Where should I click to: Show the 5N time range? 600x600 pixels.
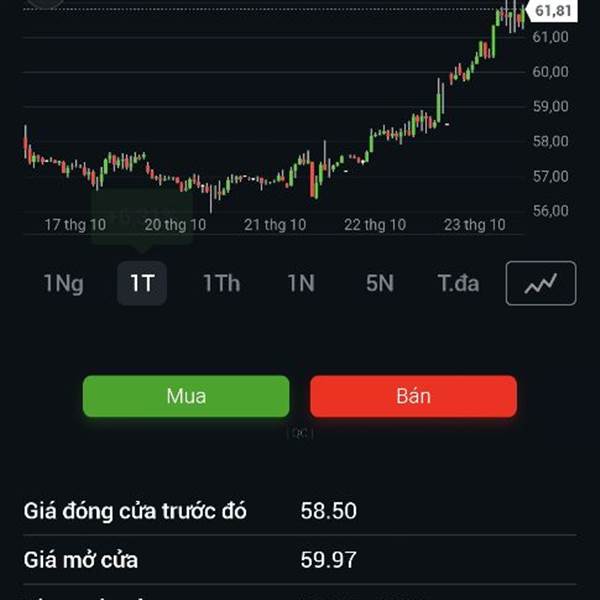pyautogui.click(x=379, y=283)
